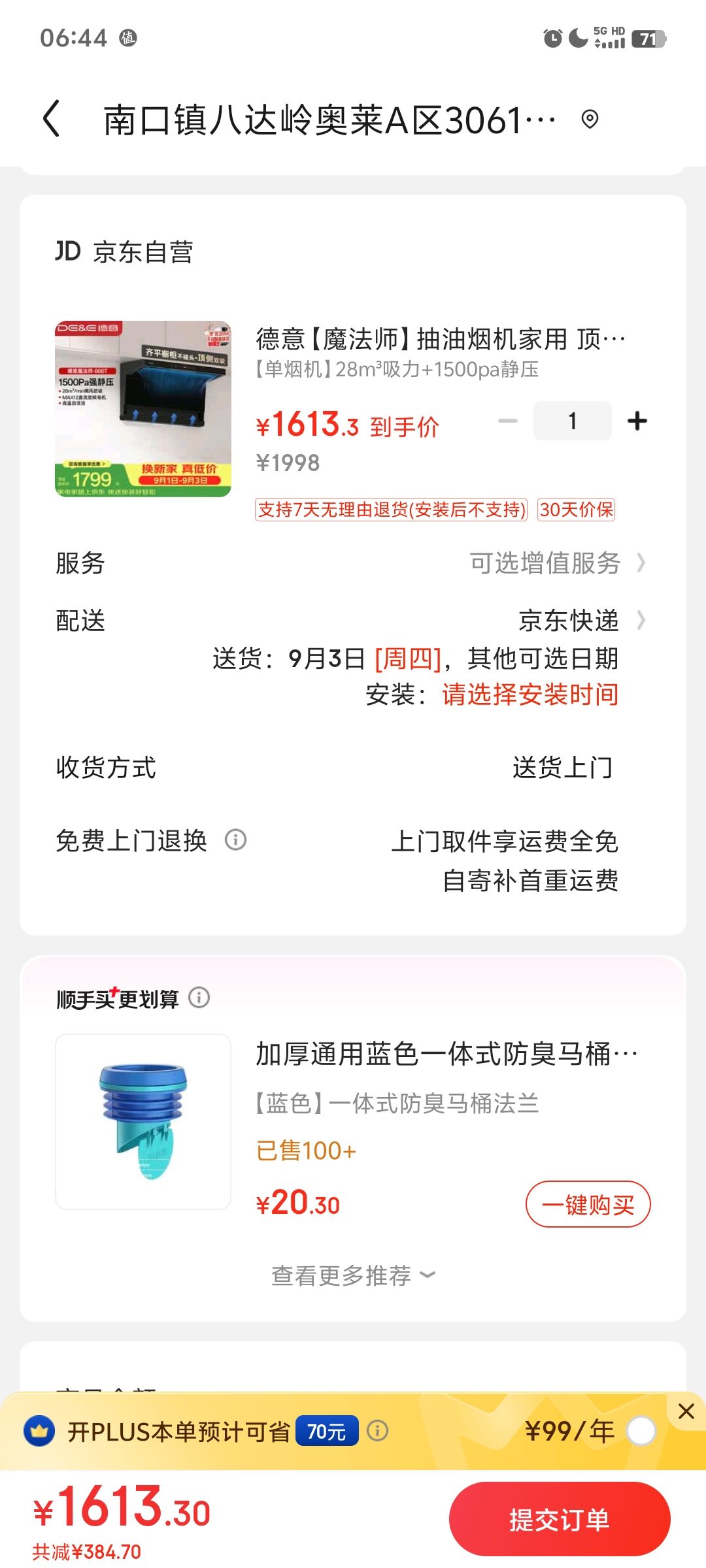Decrease range hood quantity with minus
This screenshot has height=1568, width=706.
508,421
